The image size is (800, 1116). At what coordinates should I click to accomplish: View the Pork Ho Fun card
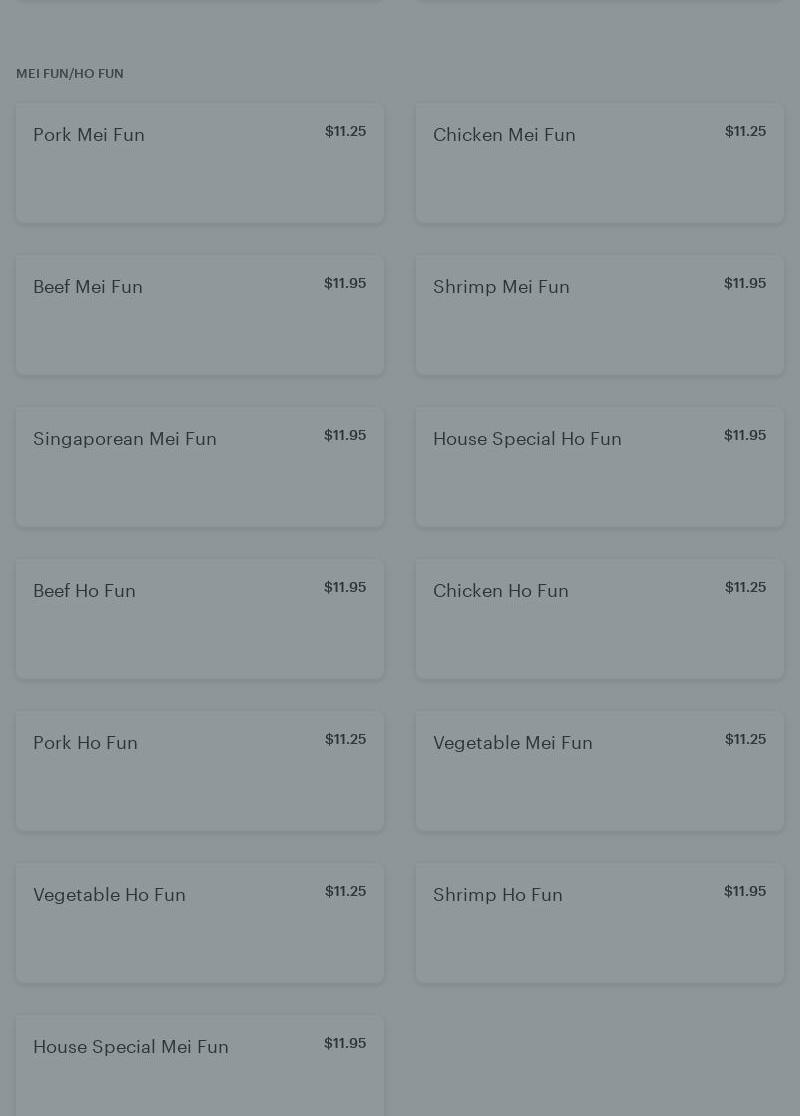pyautogui.click(x=199, y=770)
